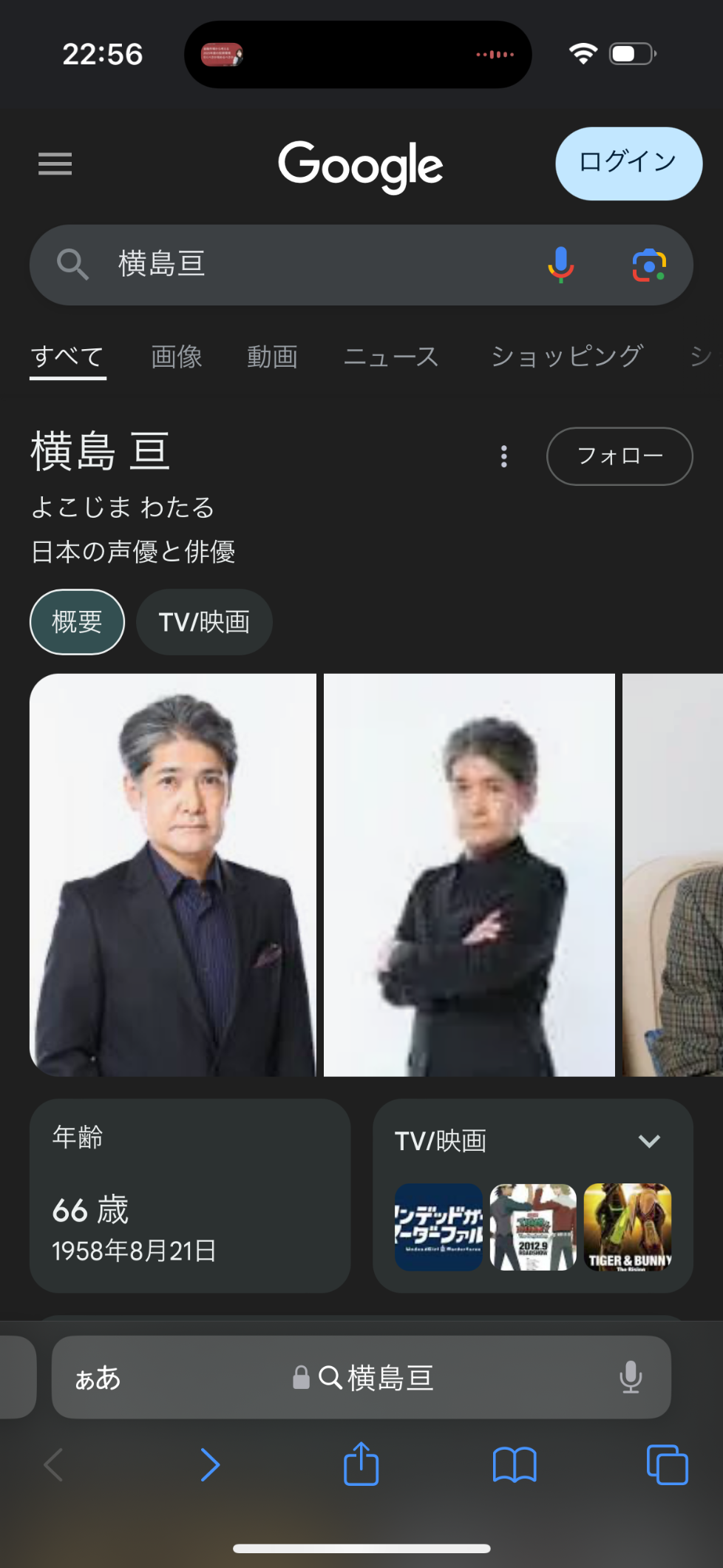
Task: Open Google Lens camera search
Action: click(649, 265)
